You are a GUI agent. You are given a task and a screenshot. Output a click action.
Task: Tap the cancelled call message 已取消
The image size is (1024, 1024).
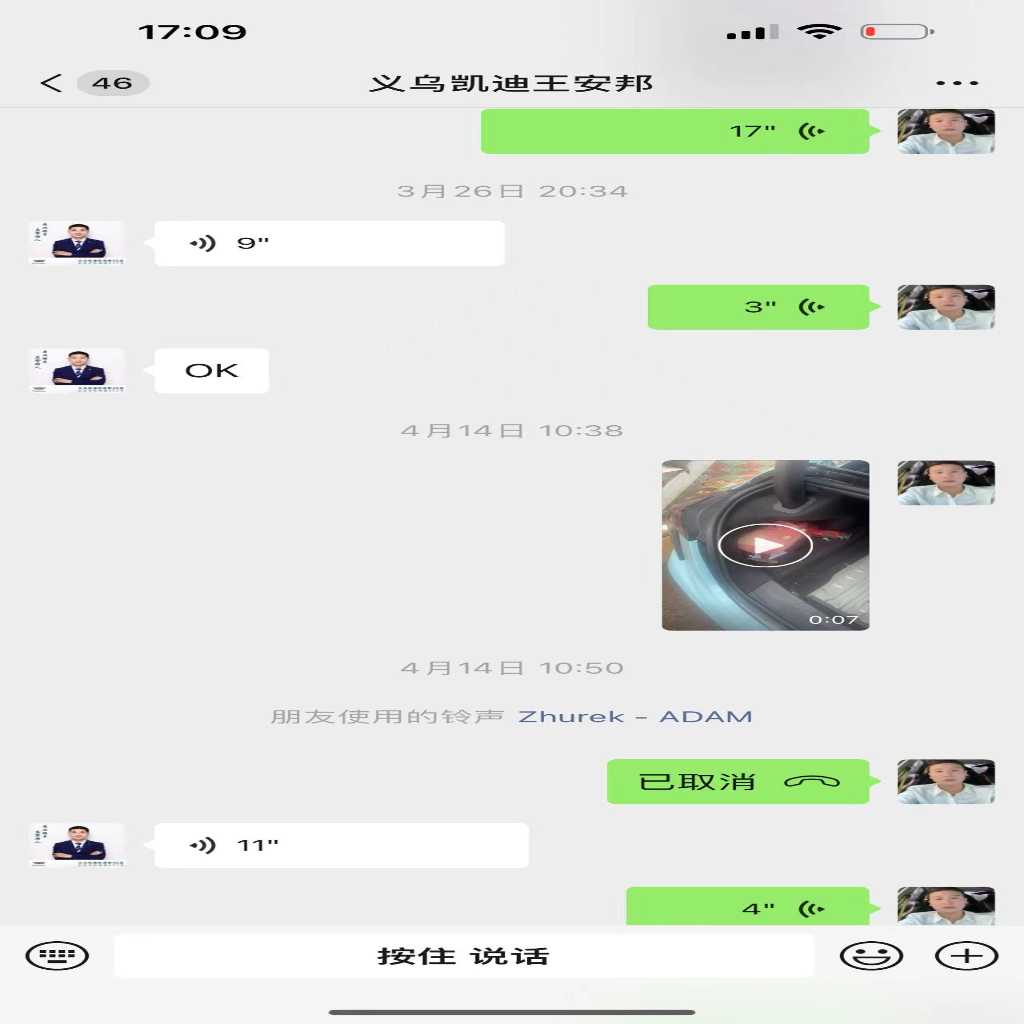coord(738,781)
